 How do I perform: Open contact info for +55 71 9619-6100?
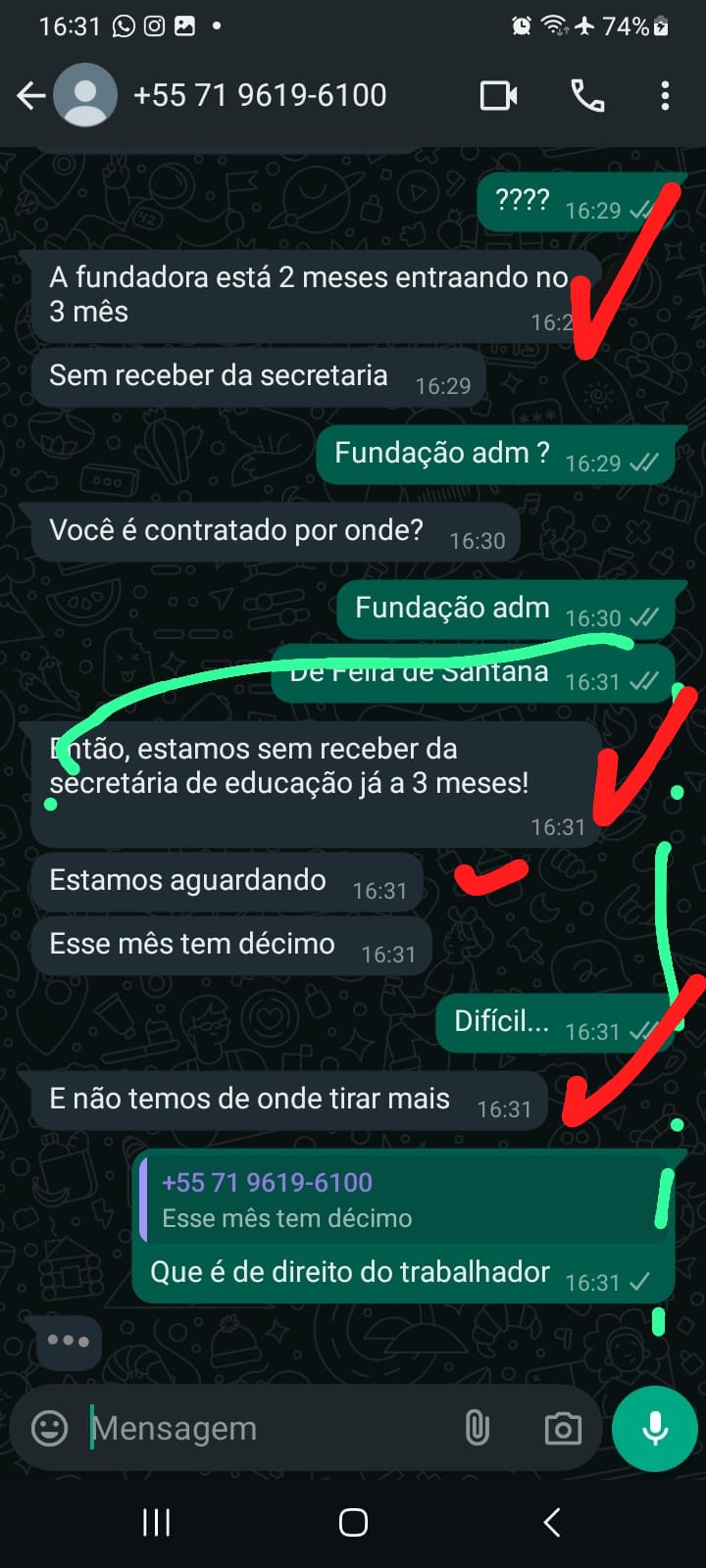259,95
